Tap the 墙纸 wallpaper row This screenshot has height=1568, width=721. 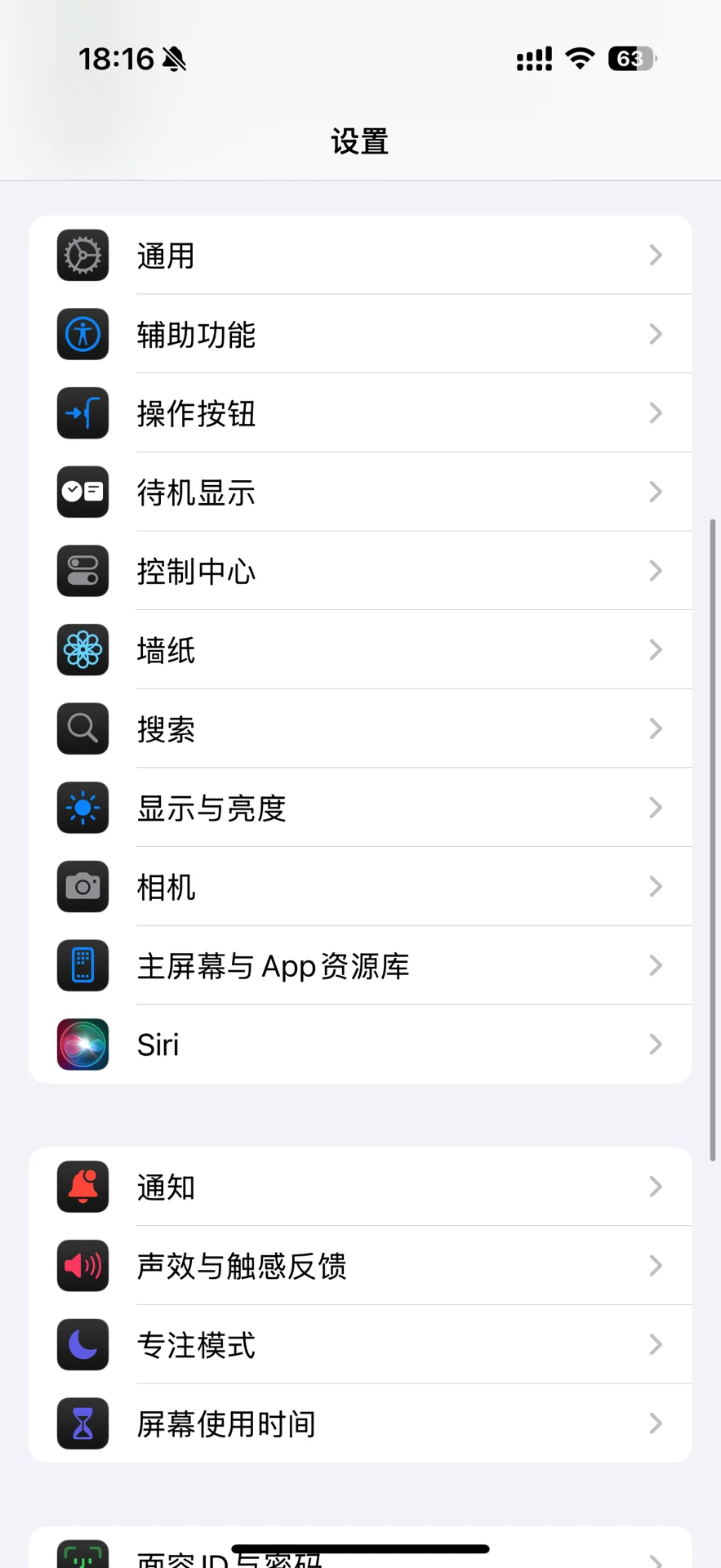tap(359, 650)
